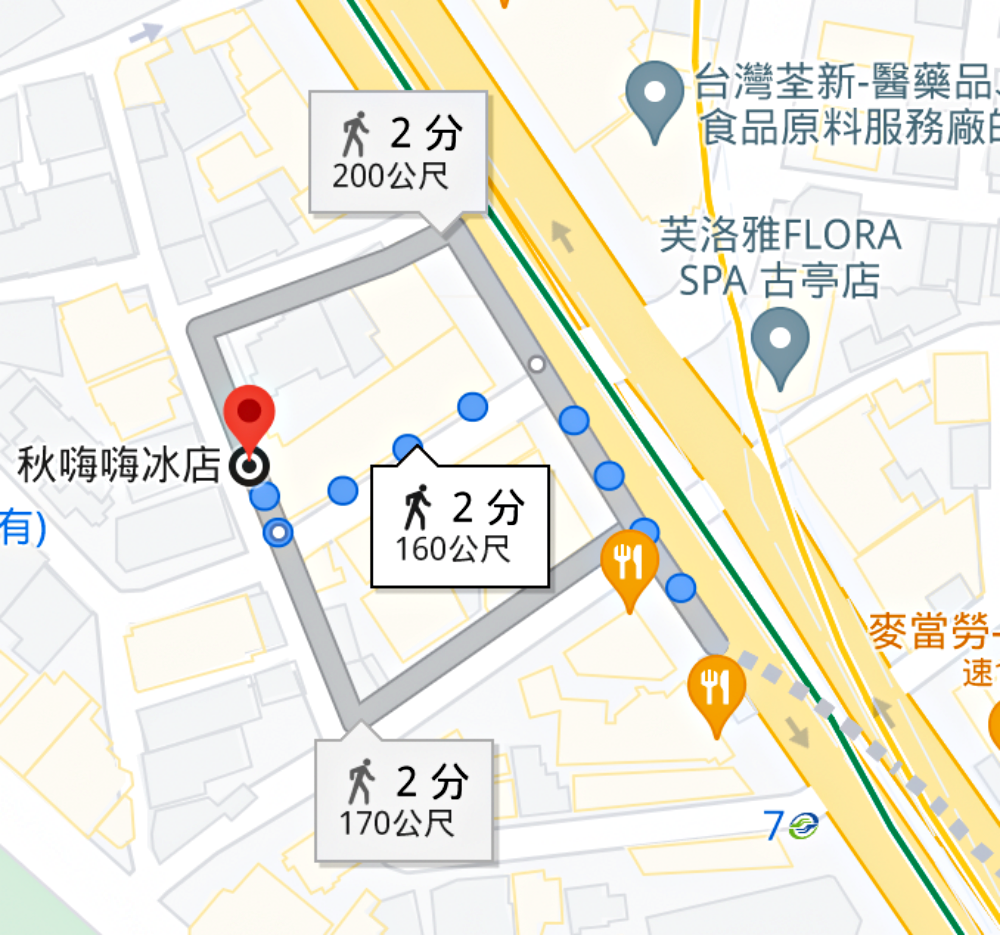Open the 7-Eleven store marker
Image resolution: width=1000 pixels, height=935 pixels.
coord(792,826)
